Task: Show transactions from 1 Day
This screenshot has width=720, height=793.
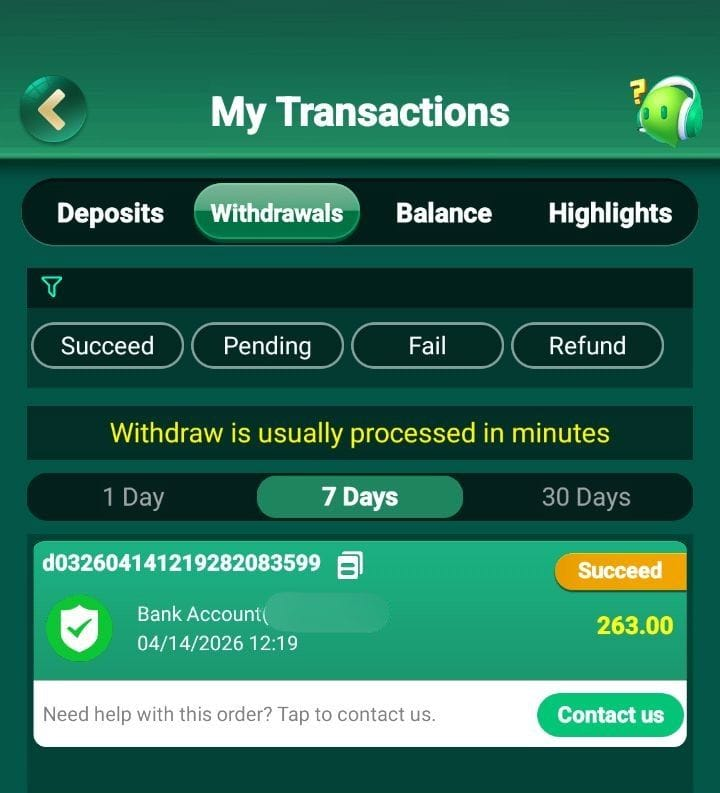Action: [133, 497]
